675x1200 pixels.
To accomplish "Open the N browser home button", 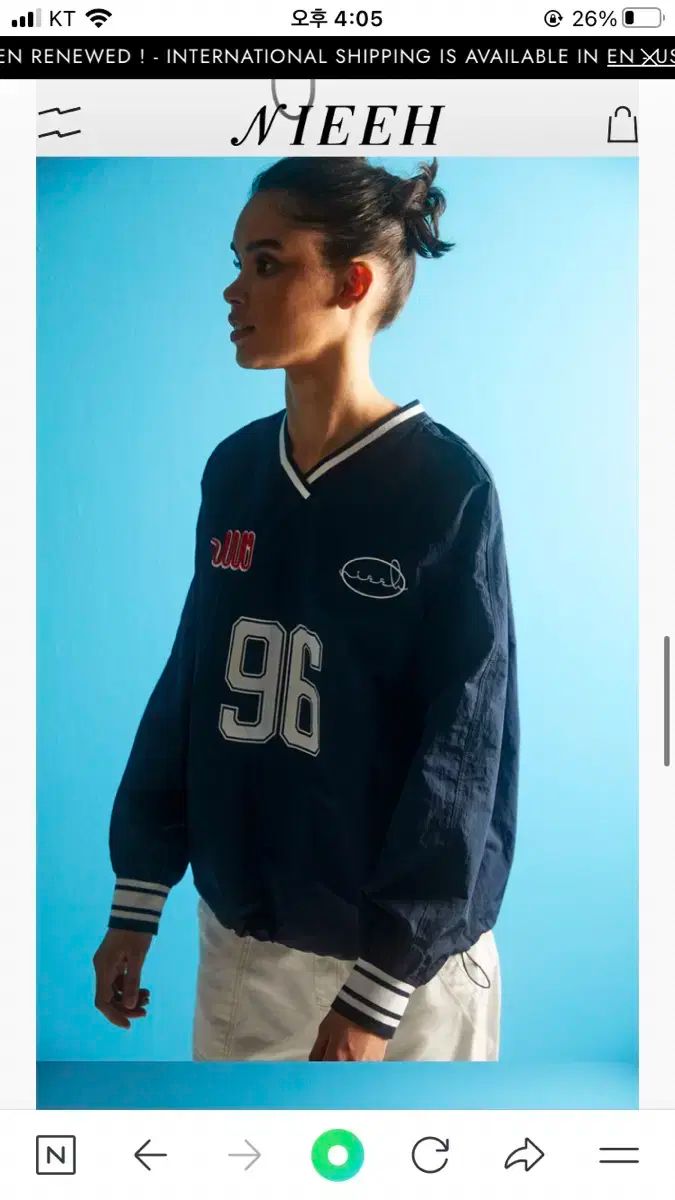I will (56, 1156).
